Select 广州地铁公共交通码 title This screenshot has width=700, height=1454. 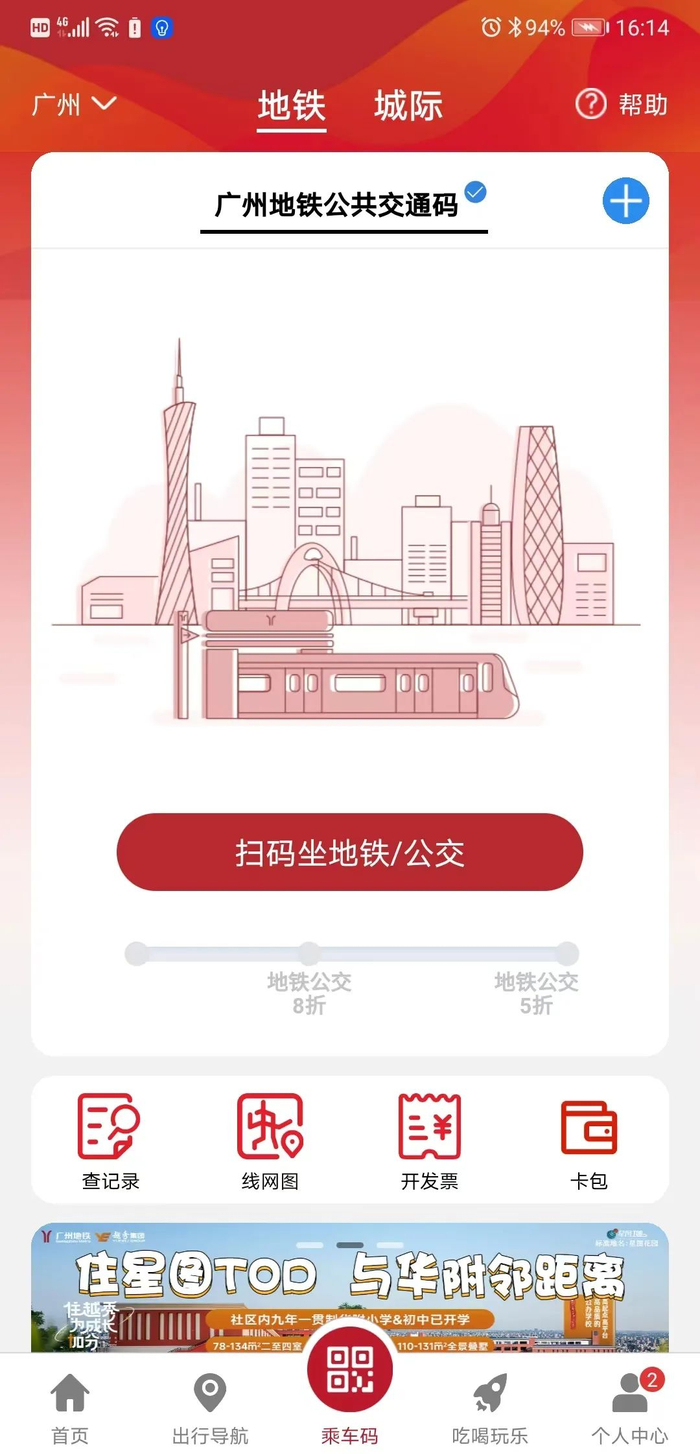337,204
